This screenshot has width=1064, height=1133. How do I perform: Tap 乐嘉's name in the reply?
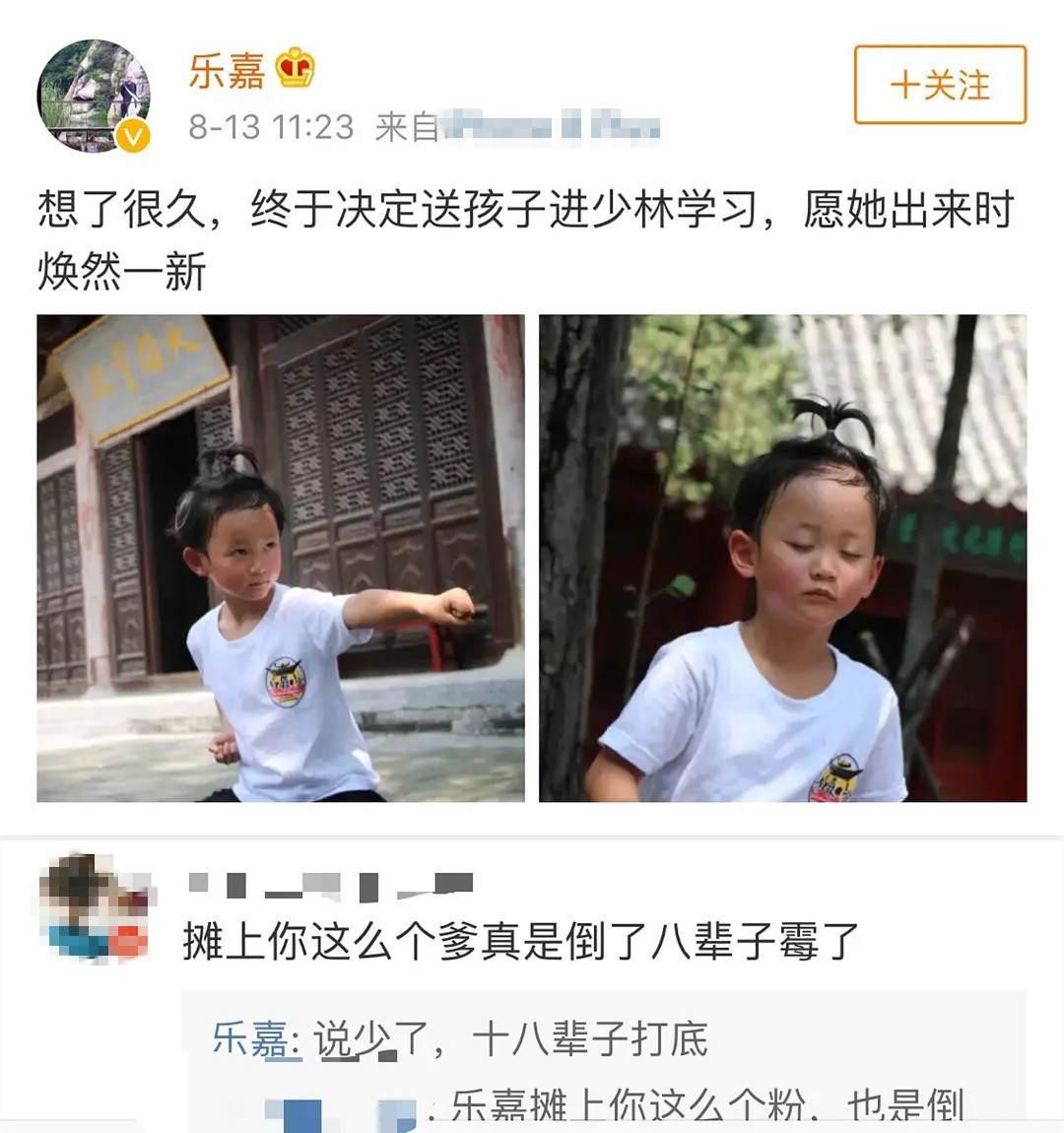[x=249, y=1040]
